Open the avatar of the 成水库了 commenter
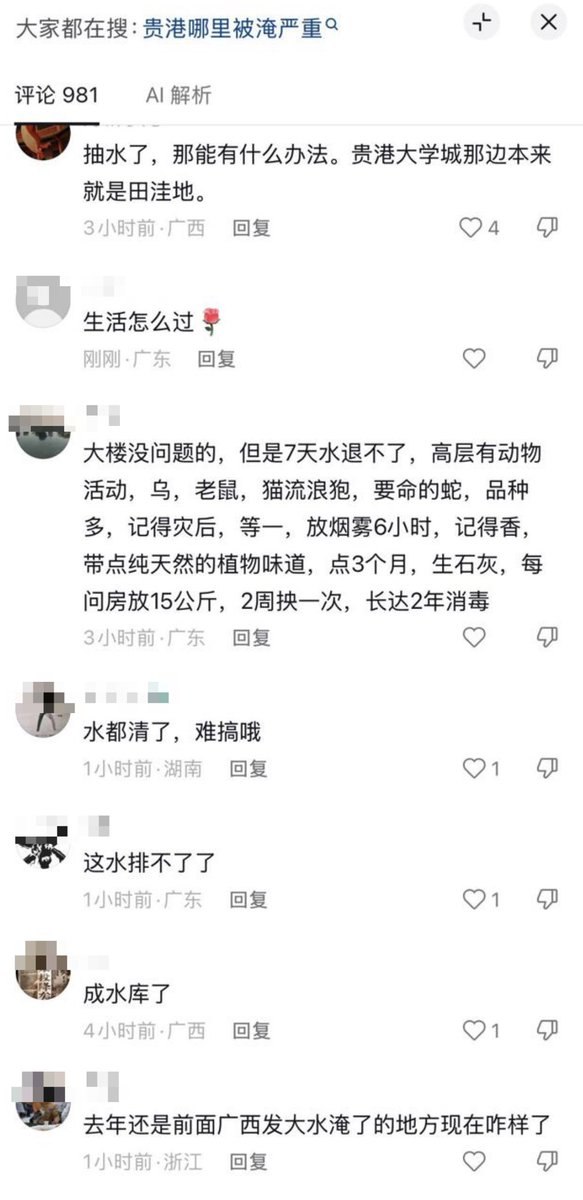 pos(44,972)
